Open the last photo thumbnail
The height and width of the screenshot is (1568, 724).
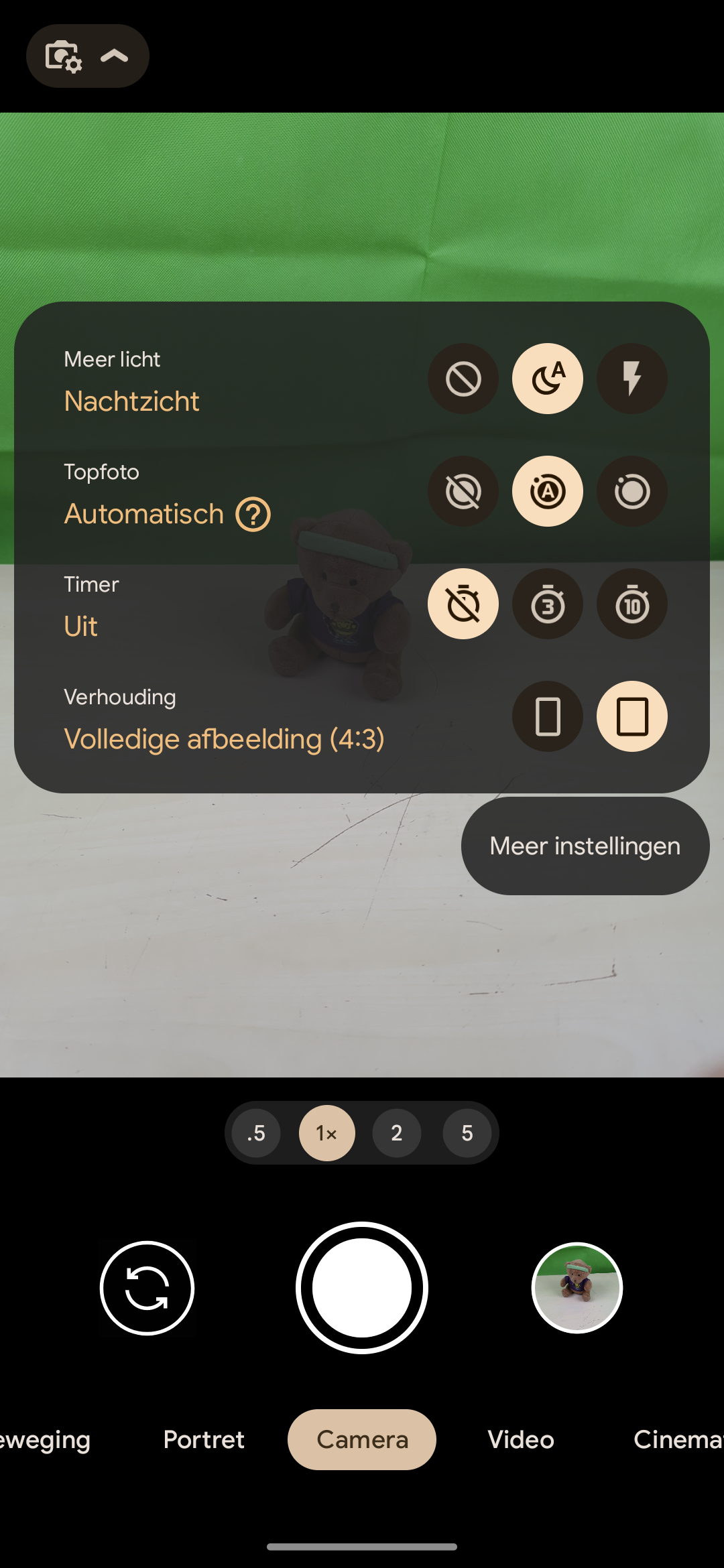coord(577,1288)
